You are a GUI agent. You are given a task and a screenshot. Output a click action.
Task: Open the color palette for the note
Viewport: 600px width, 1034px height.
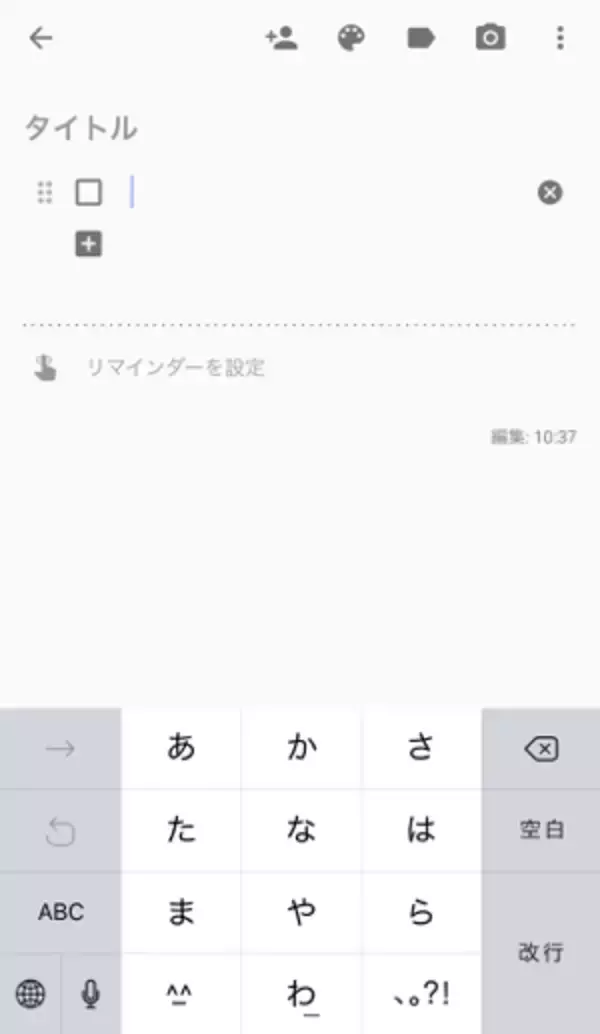[x=351, y=39]
